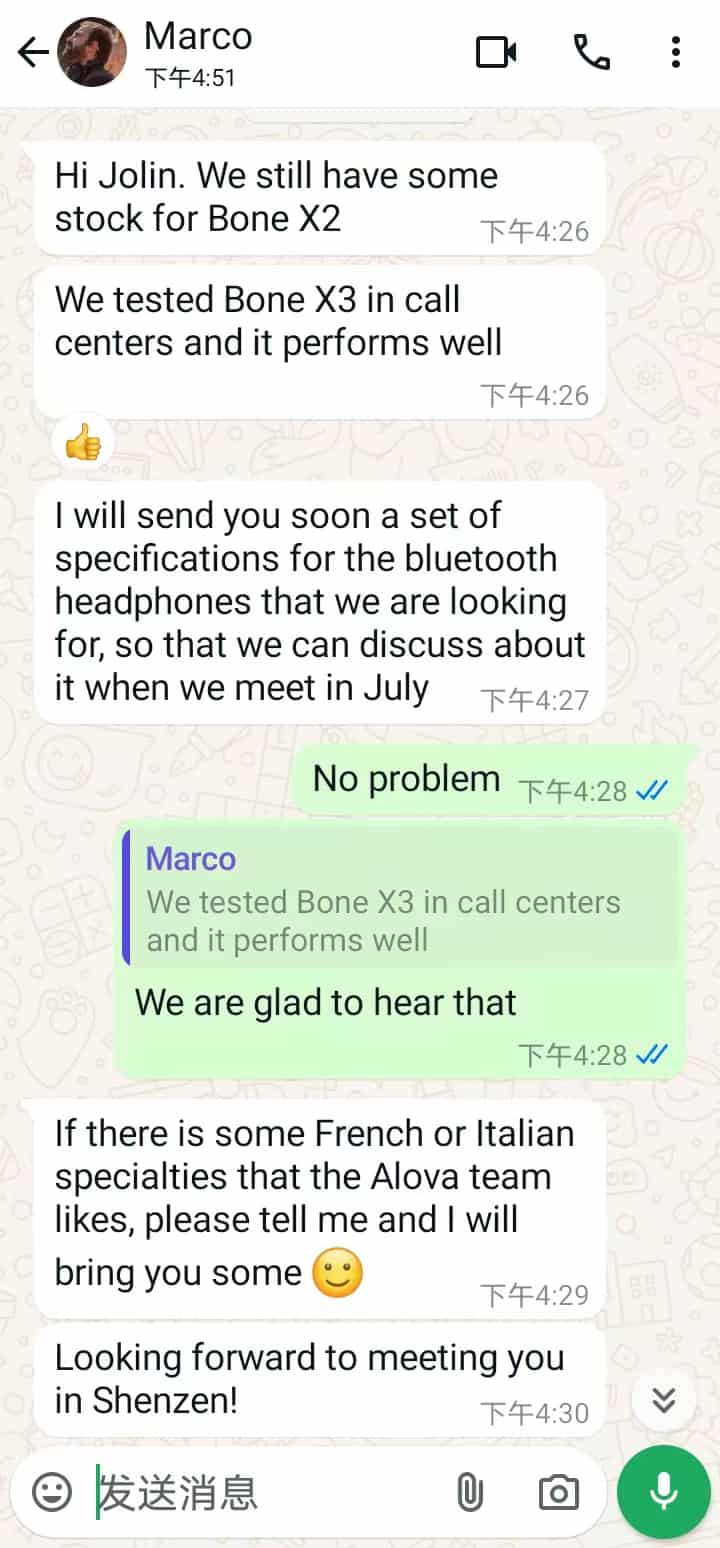
Task: Open the overflow menu
Action: pos(676,52)
